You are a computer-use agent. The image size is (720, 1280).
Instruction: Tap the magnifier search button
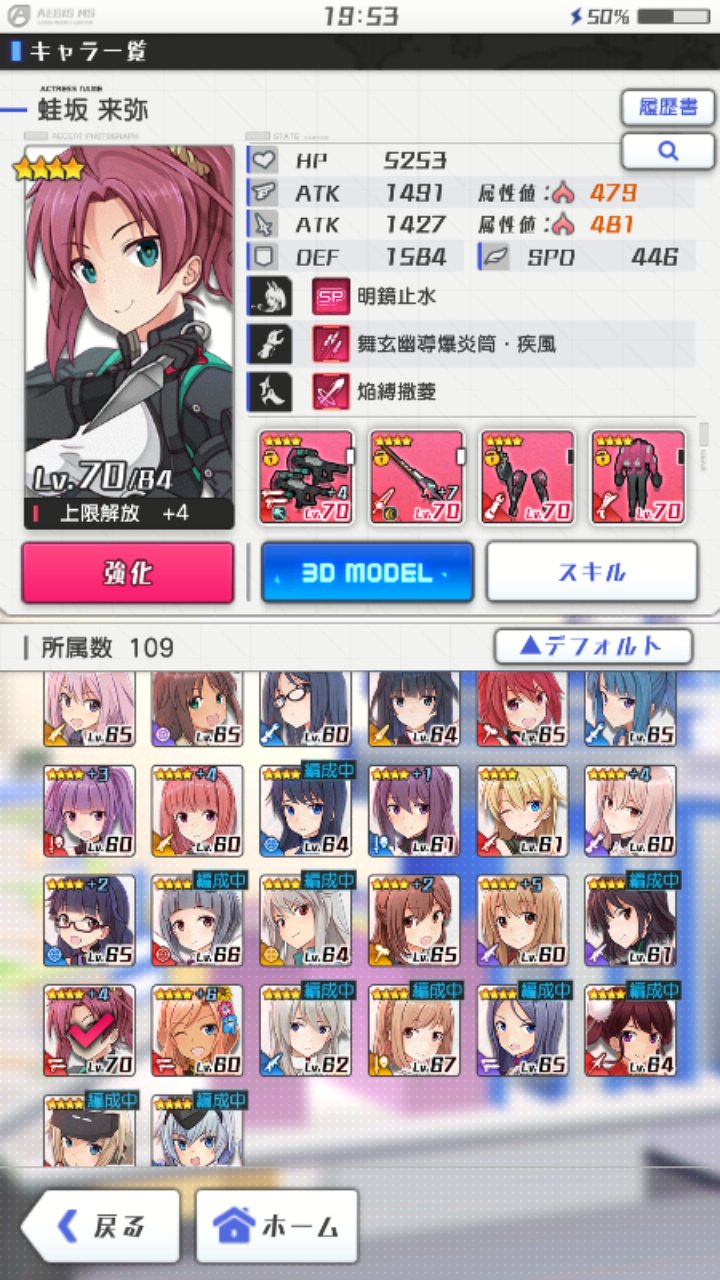click(x=668, y=151)
